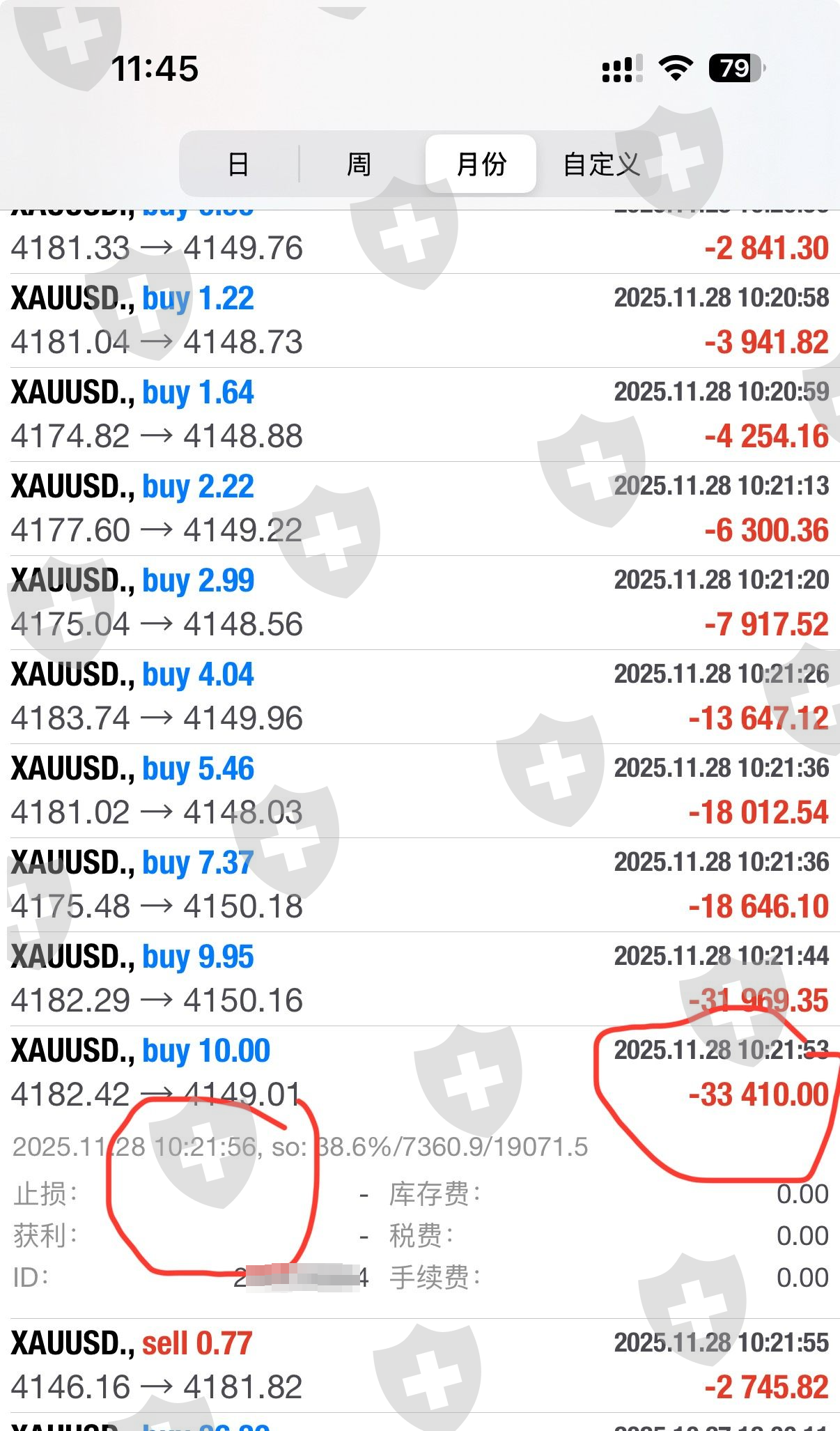Tap the XAUUSD buy 7.37 trade row

coord(419,885)
